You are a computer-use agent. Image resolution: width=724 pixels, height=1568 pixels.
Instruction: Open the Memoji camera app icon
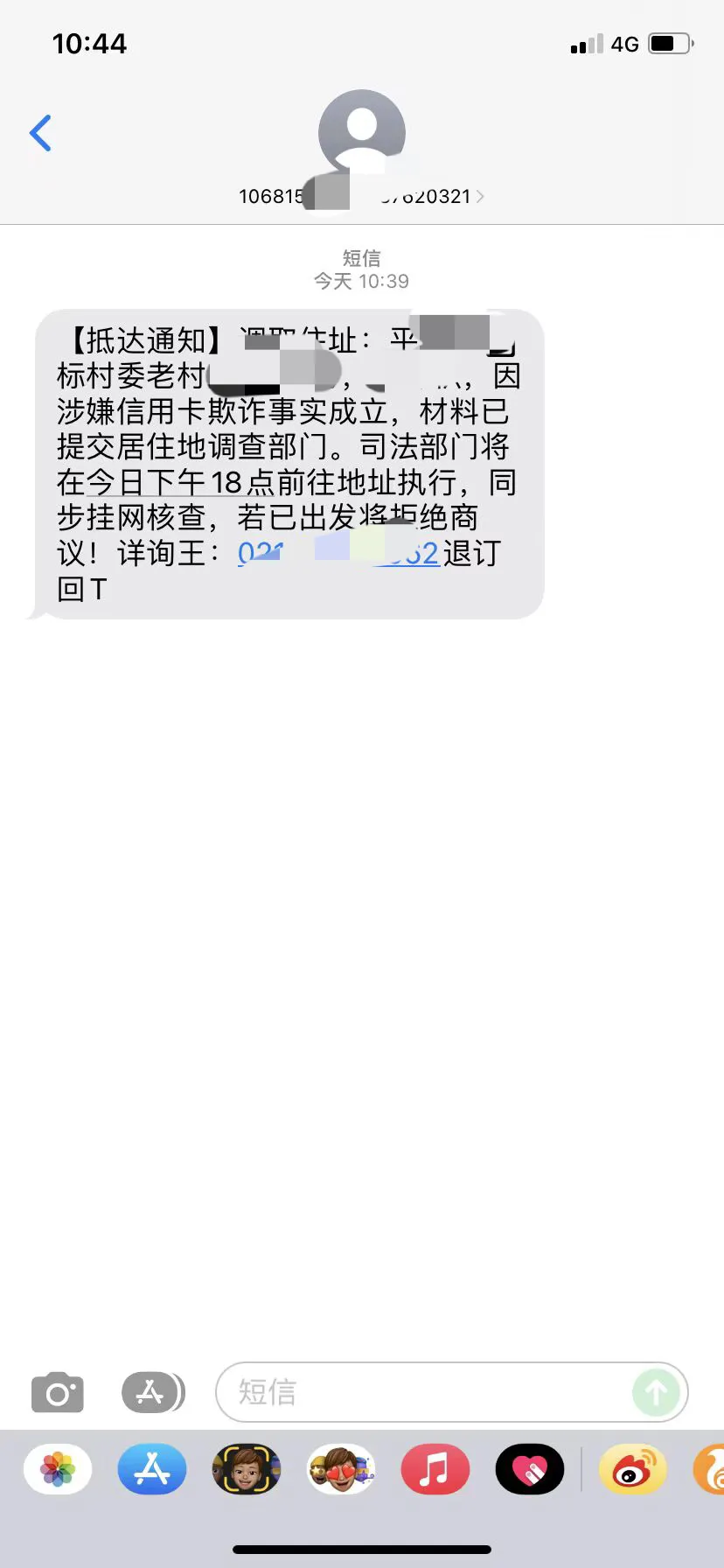coord(247,1469)
